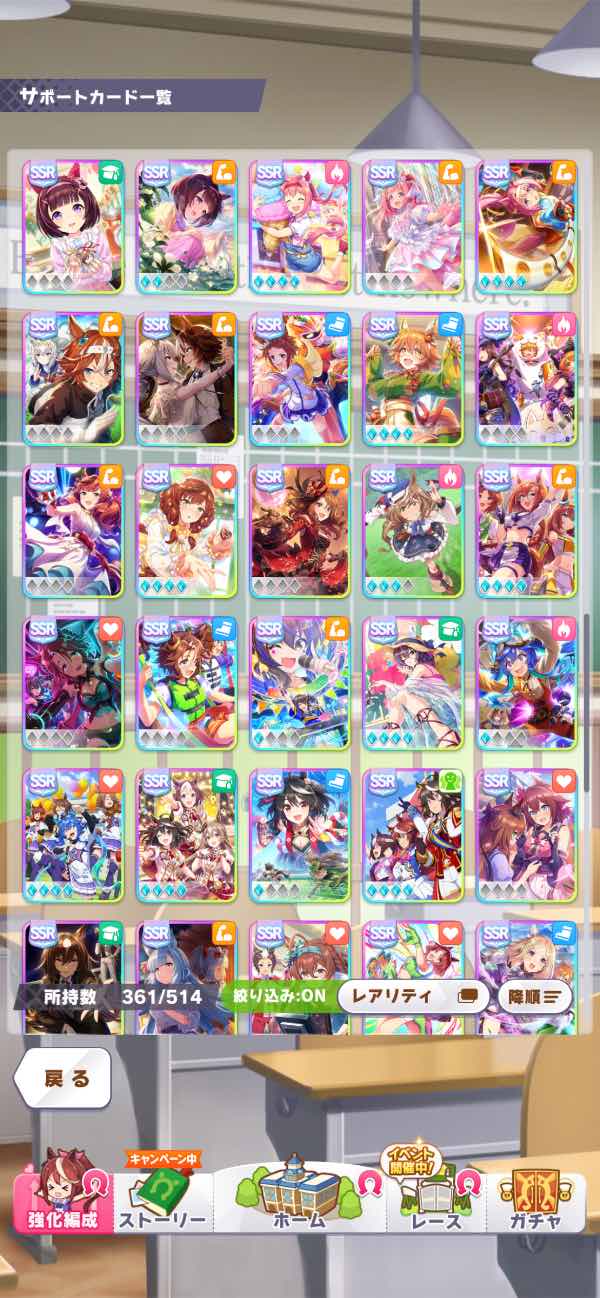Open the SSR card with girl running on grass
Viewport: 600px width, 1298px height.
tap(412, 530)
